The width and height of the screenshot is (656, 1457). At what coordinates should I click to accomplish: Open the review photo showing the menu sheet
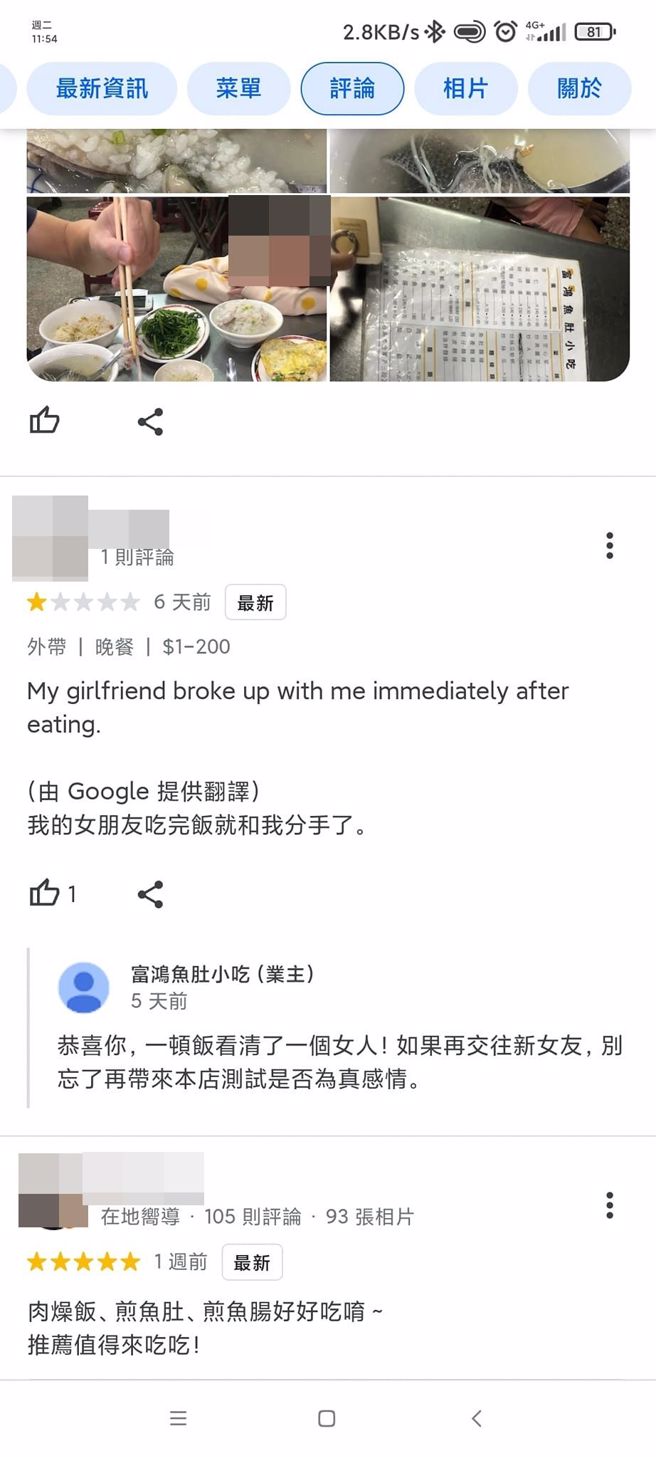pyautogui.click(x=480, y=289)
